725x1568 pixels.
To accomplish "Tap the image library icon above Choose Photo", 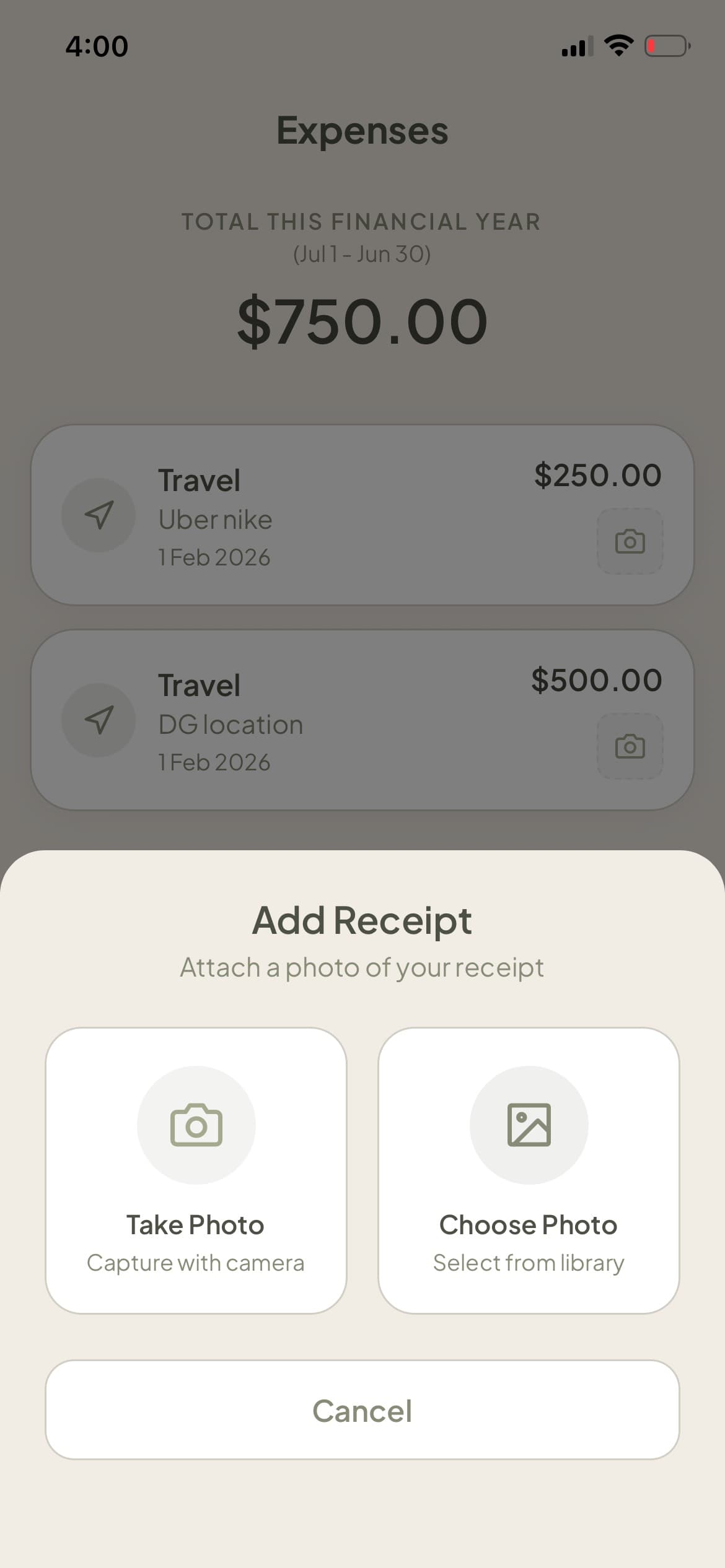I will [529, 1124].
